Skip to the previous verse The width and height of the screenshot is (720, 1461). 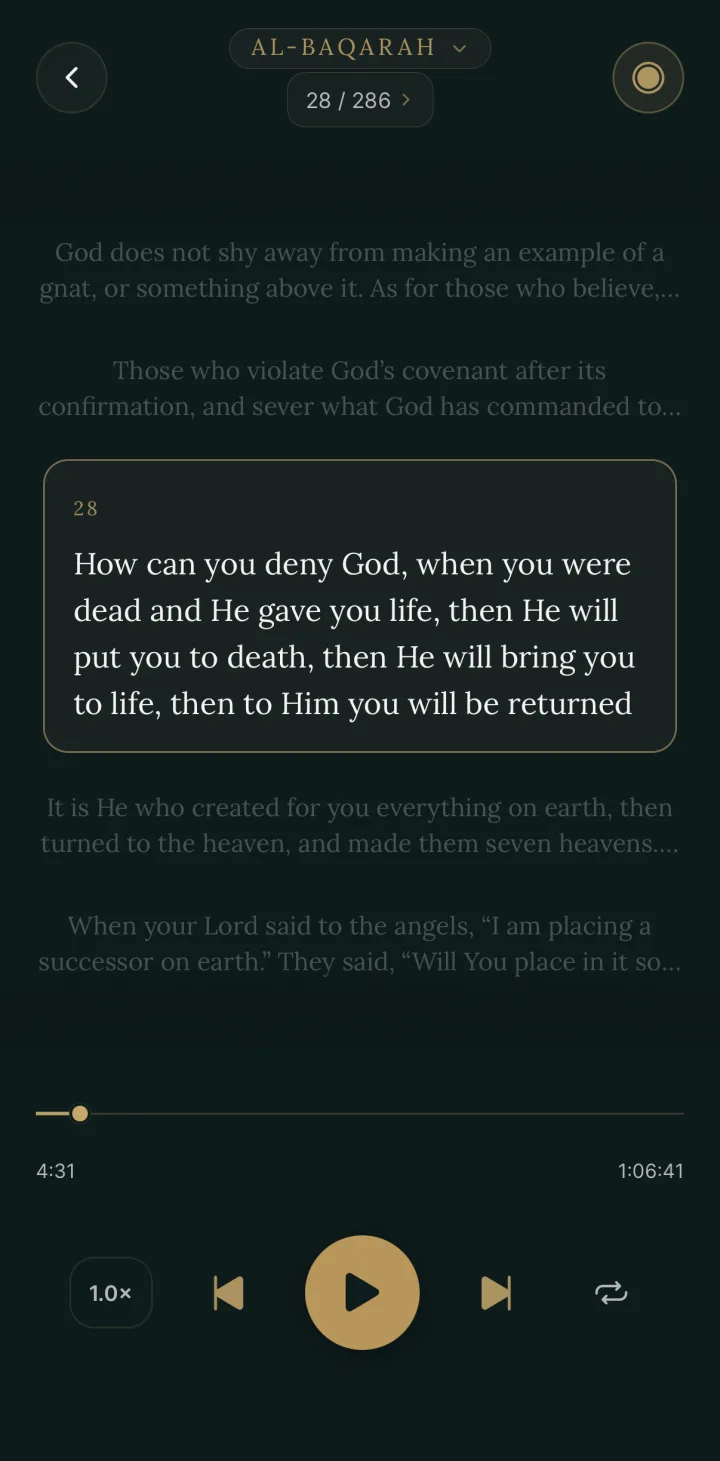tap(229, 1293)
